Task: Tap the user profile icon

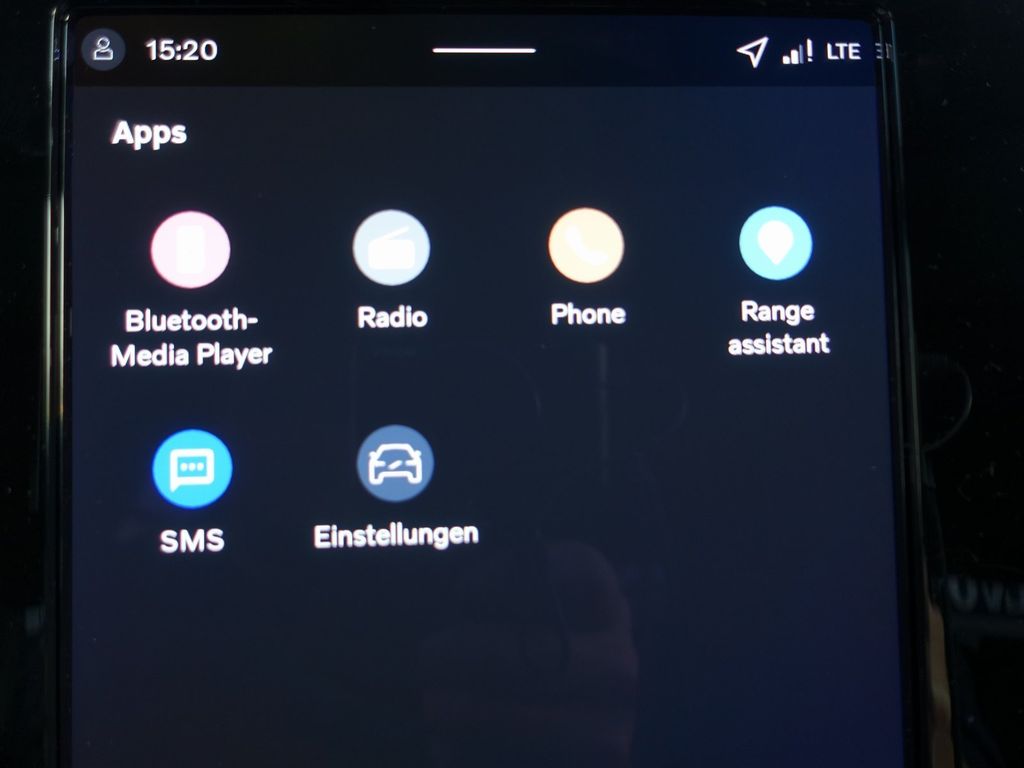Action: [103, 50]
